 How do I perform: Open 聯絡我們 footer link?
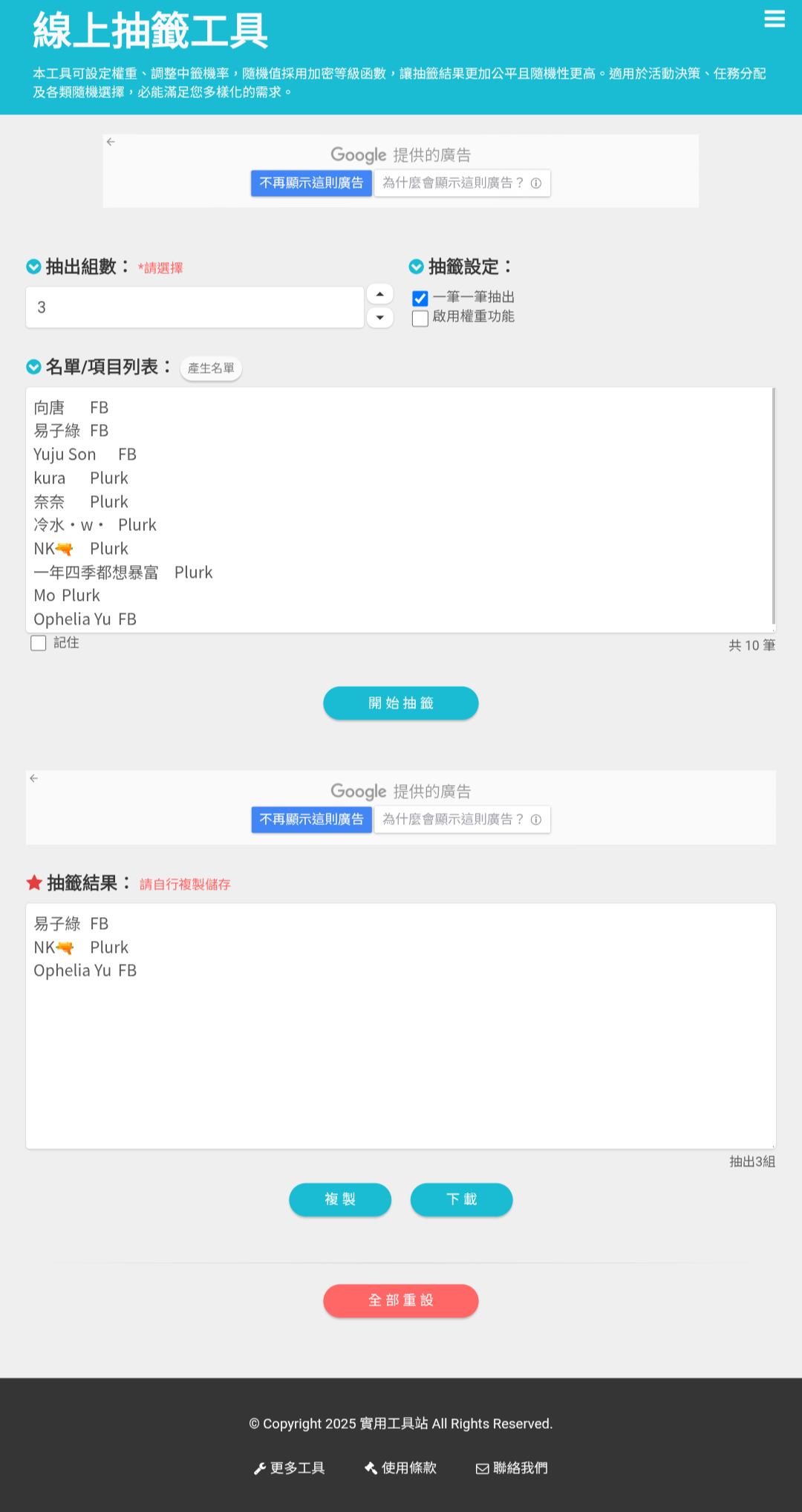click(x=512, y=1468)
